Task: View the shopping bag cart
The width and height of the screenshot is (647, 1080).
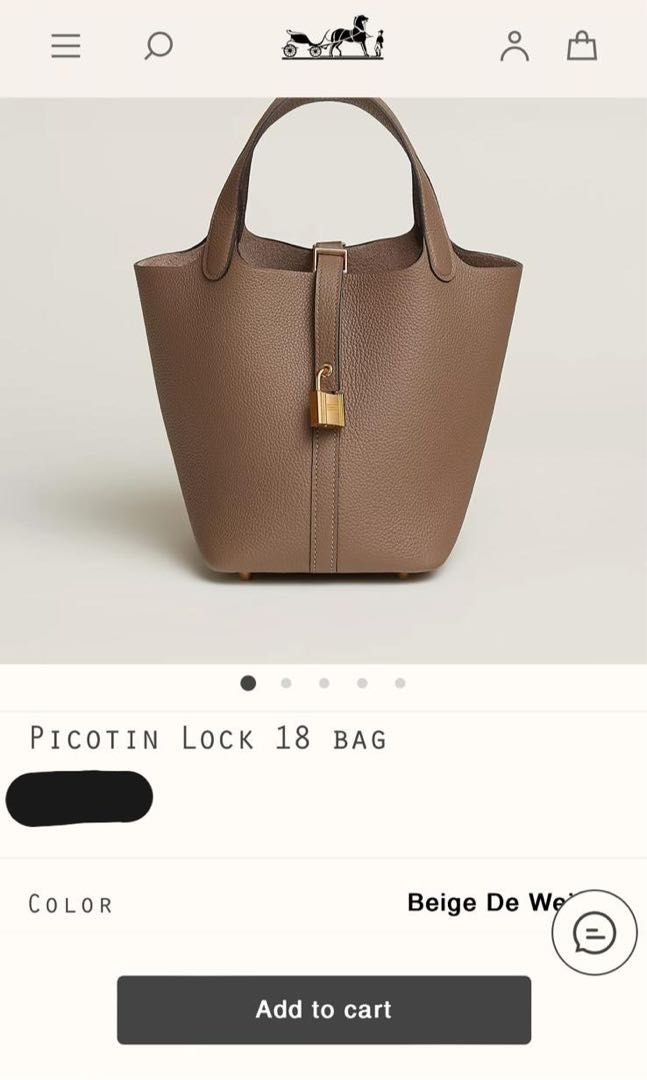Action: [582, 45]
